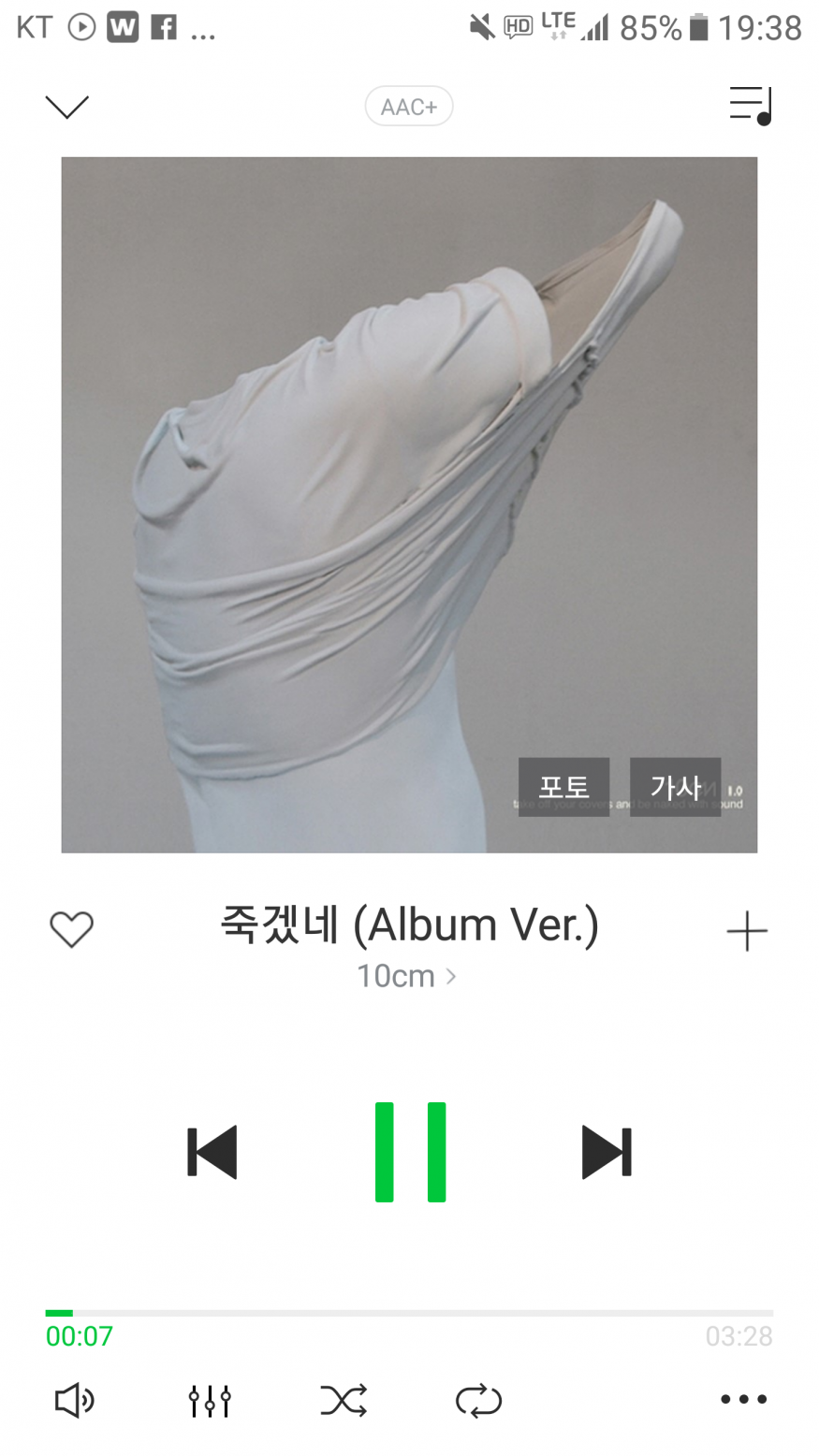Collapse the player with the down chevron

(66, 106)
